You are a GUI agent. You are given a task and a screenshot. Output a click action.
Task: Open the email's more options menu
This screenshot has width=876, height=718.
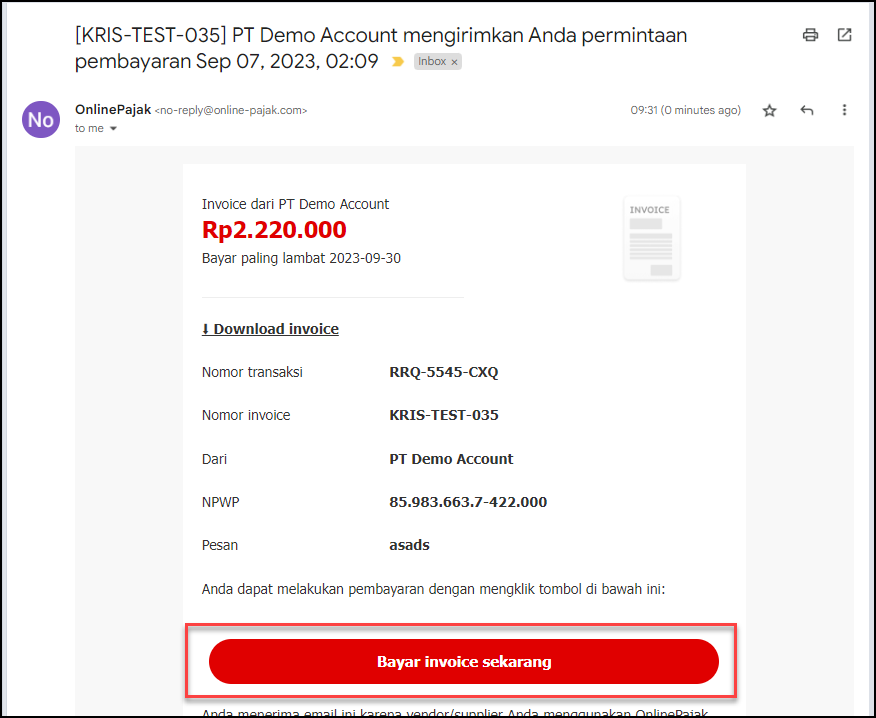pos(844,110)
